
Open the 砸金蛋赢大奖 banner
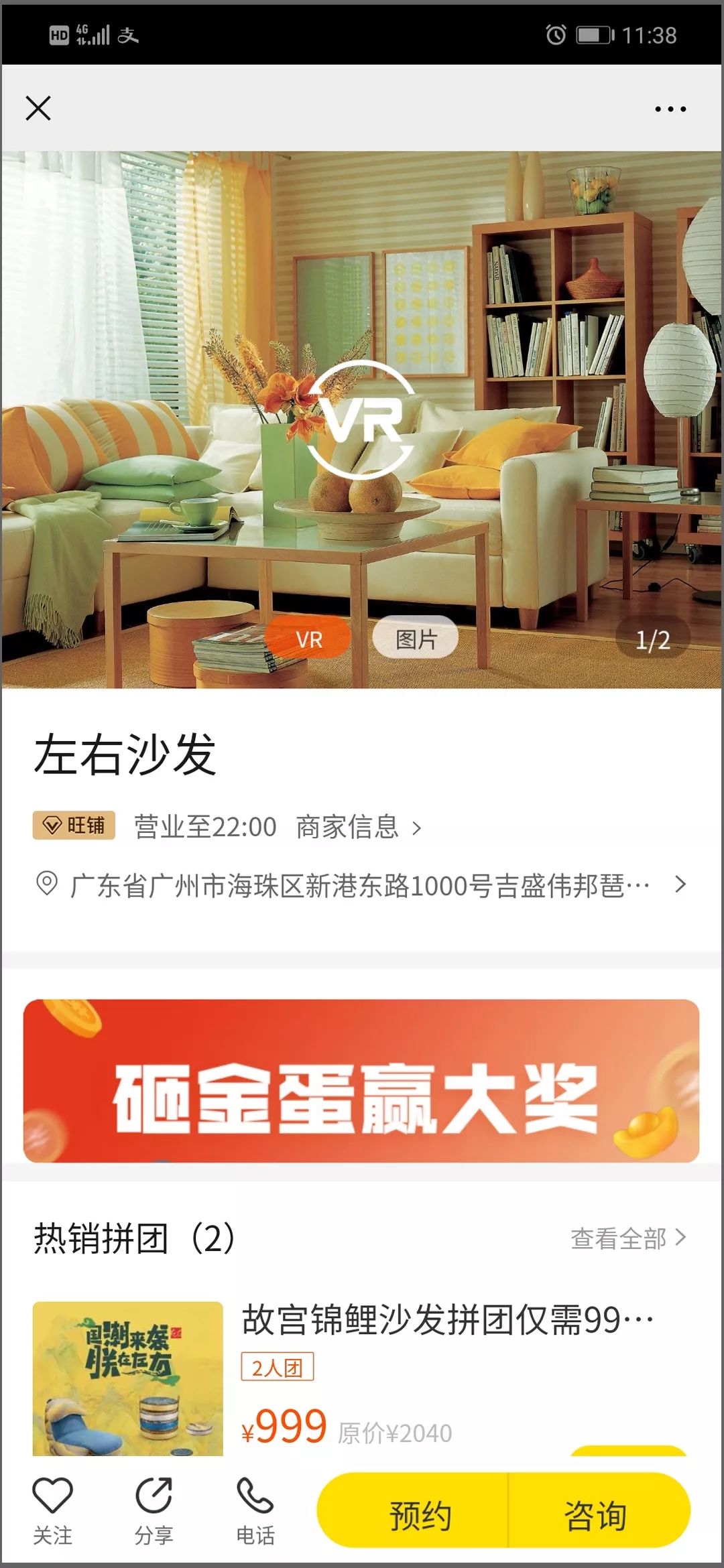(x=361, y=1080)
